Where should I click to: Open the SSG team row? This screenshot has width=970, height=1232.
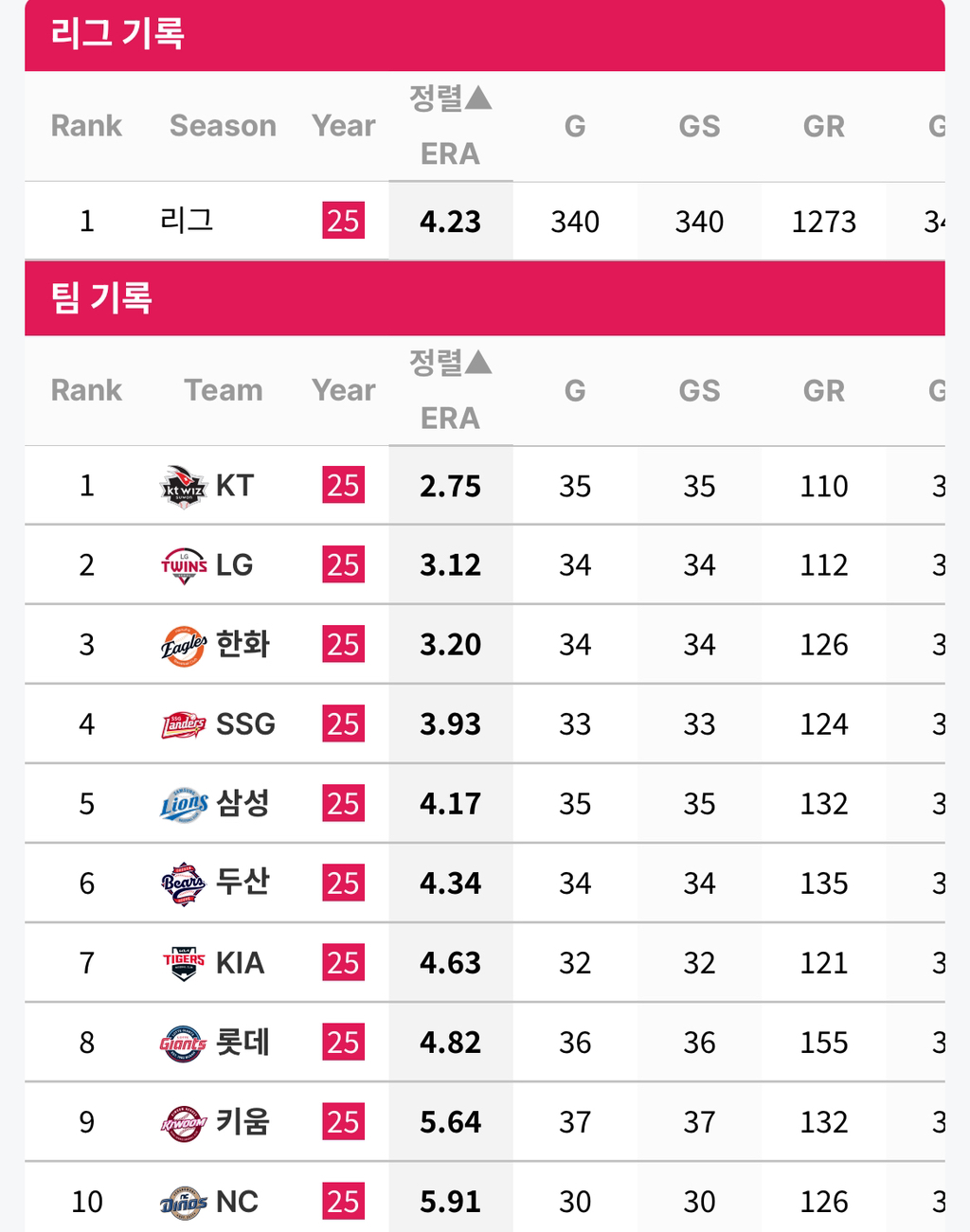click(485, 724)
